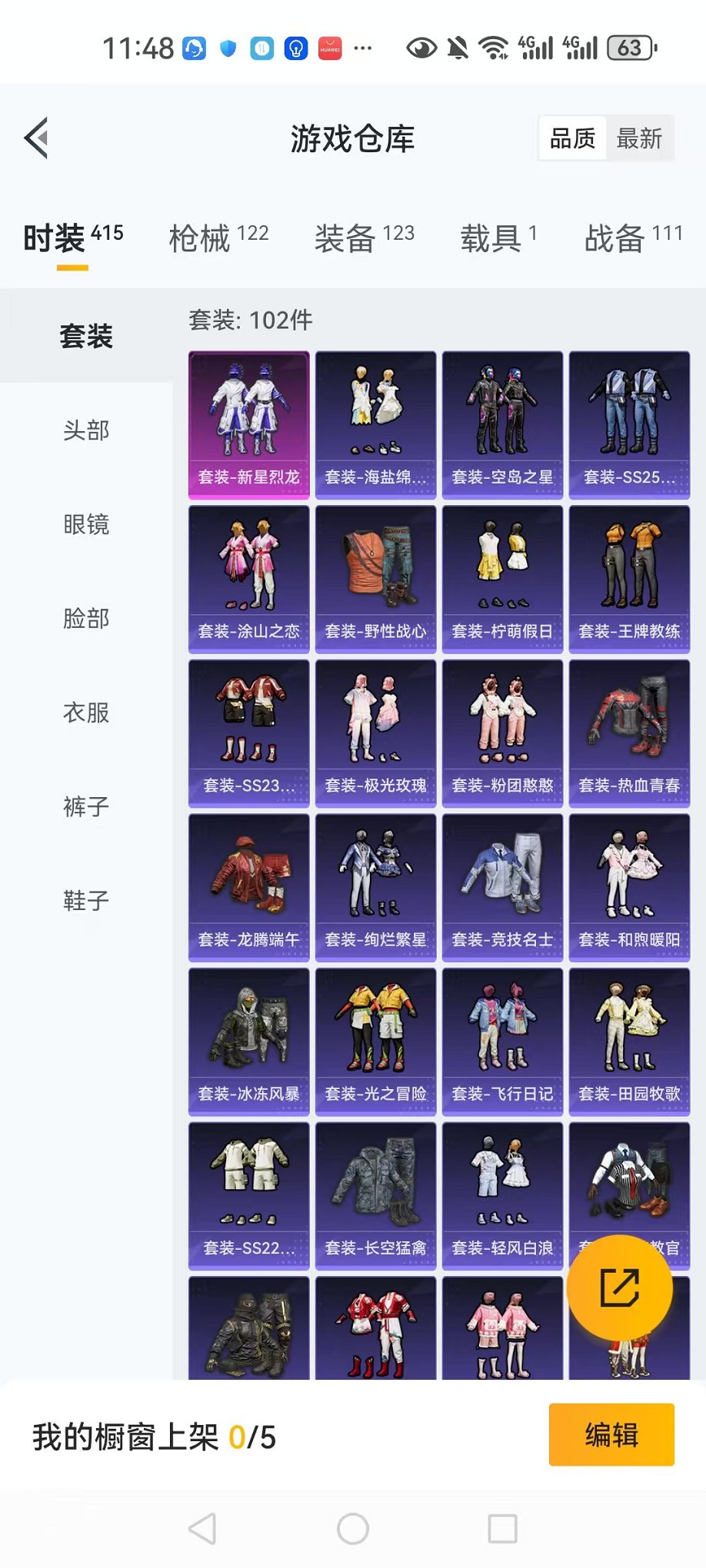Image resolution: width=706 pixels, height=1568 pixels.
Task: Switch to the 枪械 tab
Action: [218, 238]
